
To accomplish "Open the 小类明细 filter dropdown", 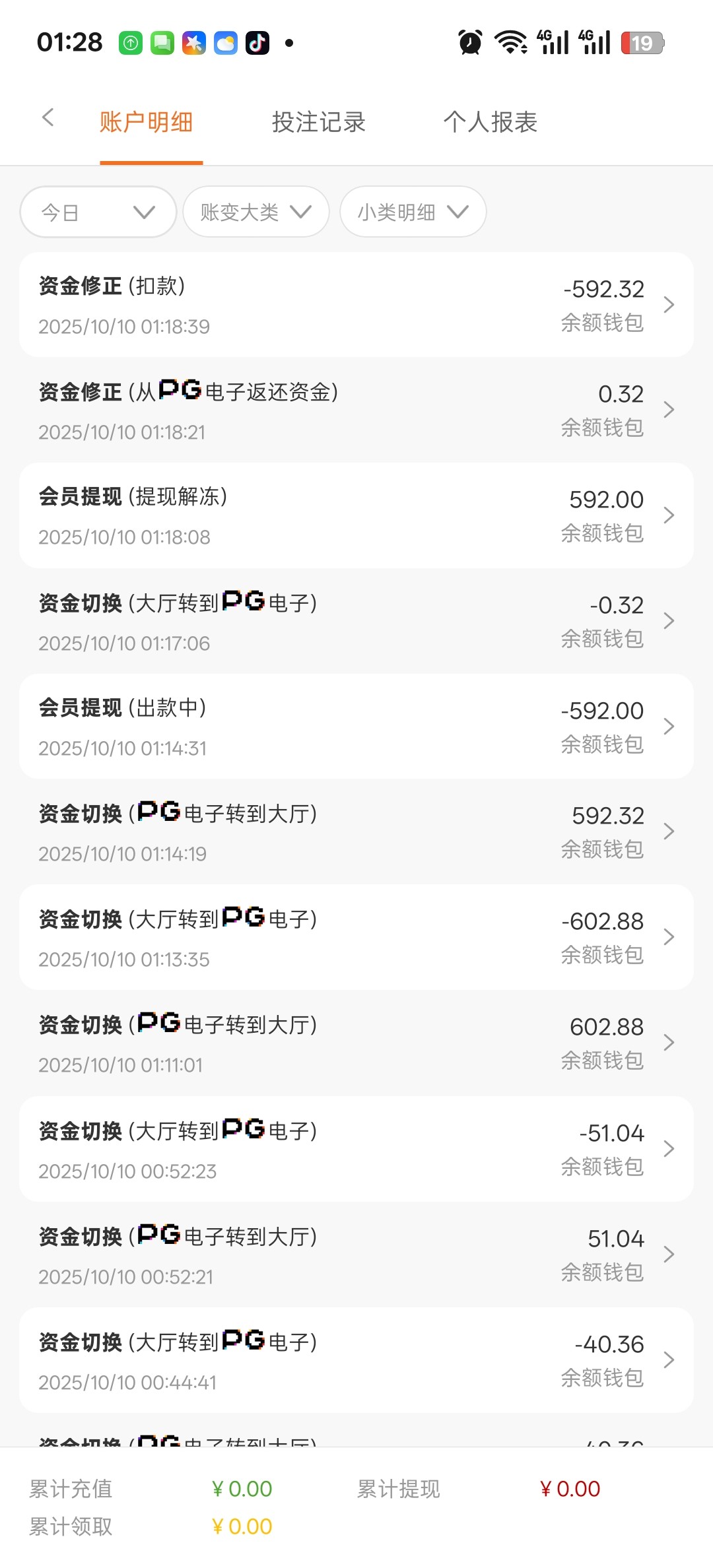I will pyautogui.click(x=413, y=212).
